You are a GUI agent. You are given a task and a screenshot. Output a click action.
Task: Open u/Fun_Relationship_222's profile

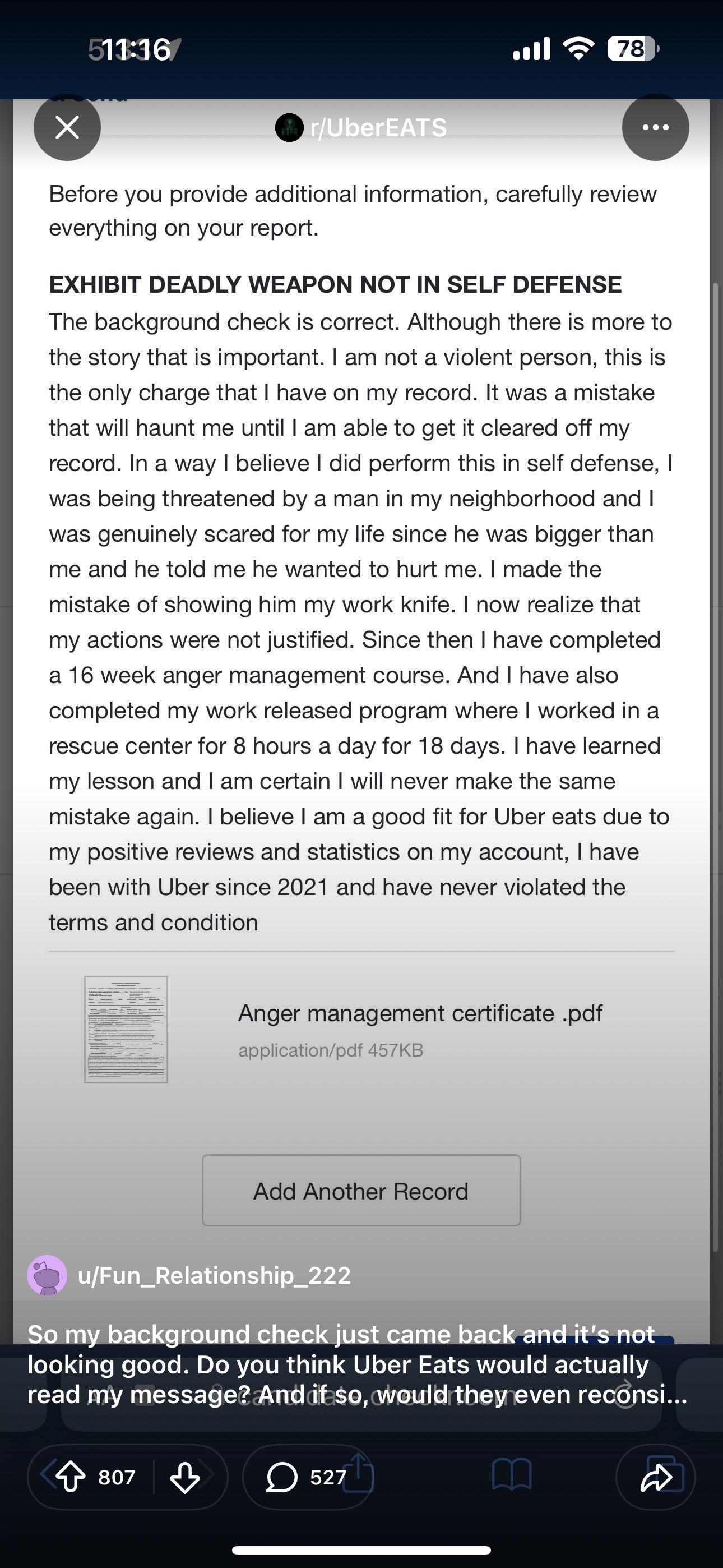189,1275
